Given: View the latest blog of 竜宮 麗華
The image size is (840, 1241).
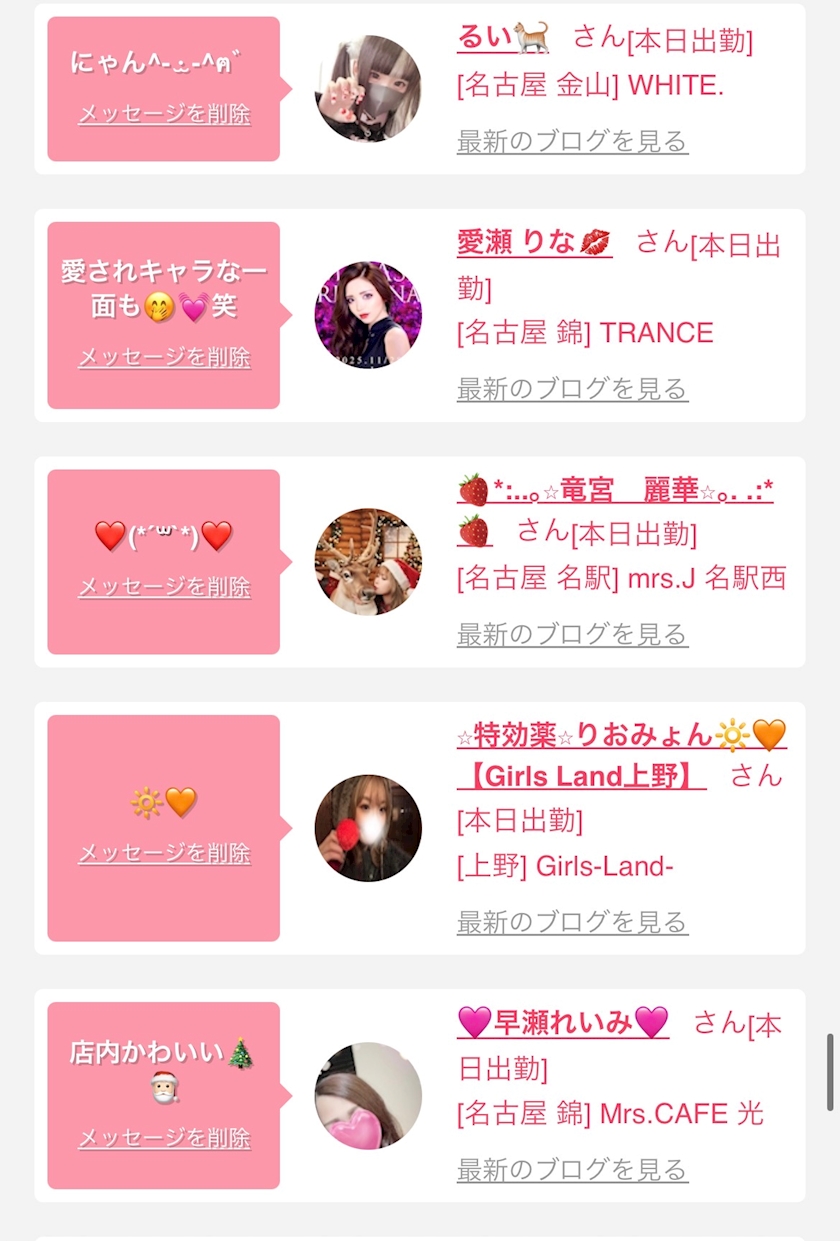Looking at the screenshot, I should [x=572, y=633].
